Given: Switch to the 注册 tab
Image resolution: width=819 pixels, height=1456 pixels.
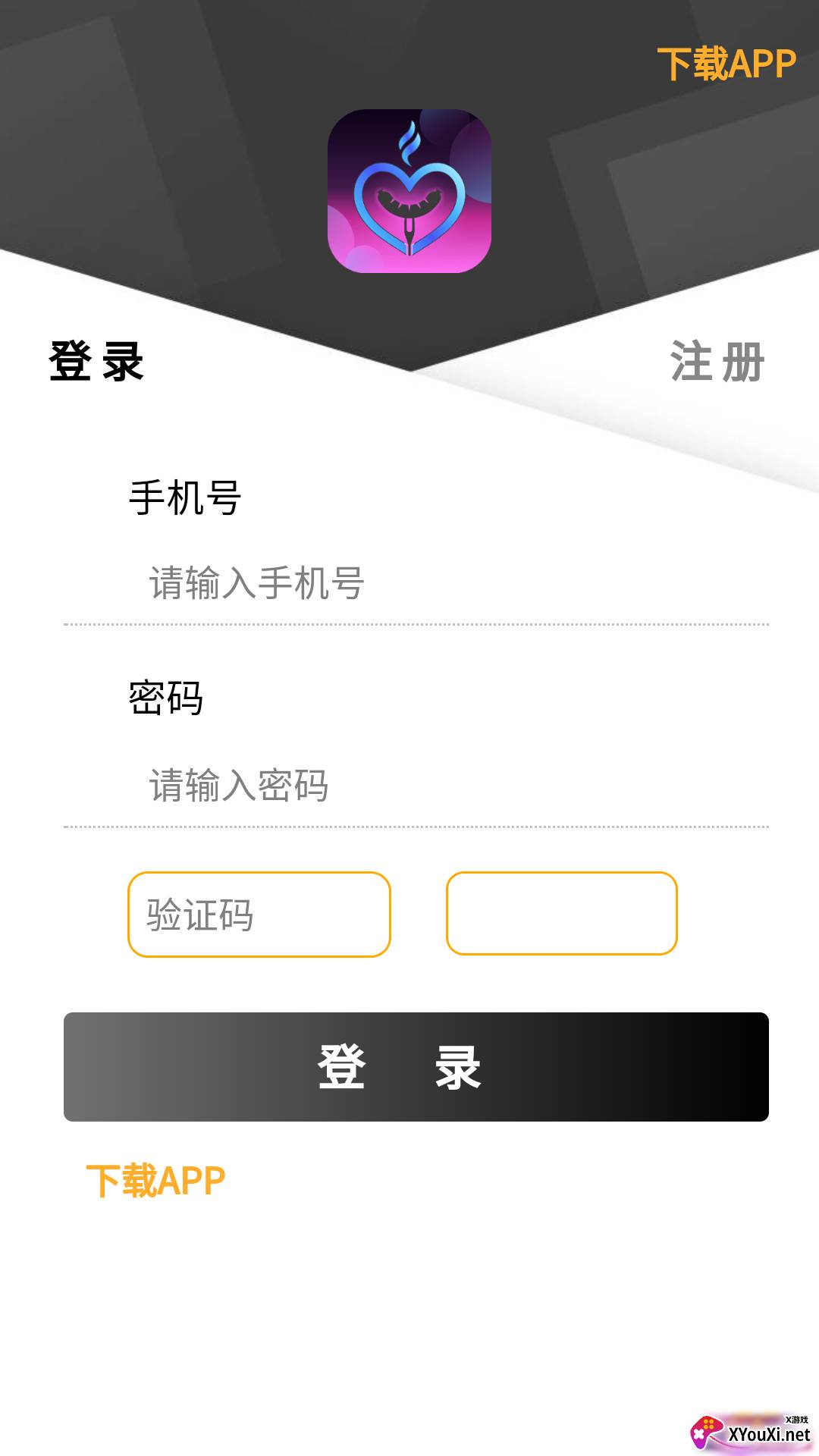Looking at the screenshot, I should point(717,362).
